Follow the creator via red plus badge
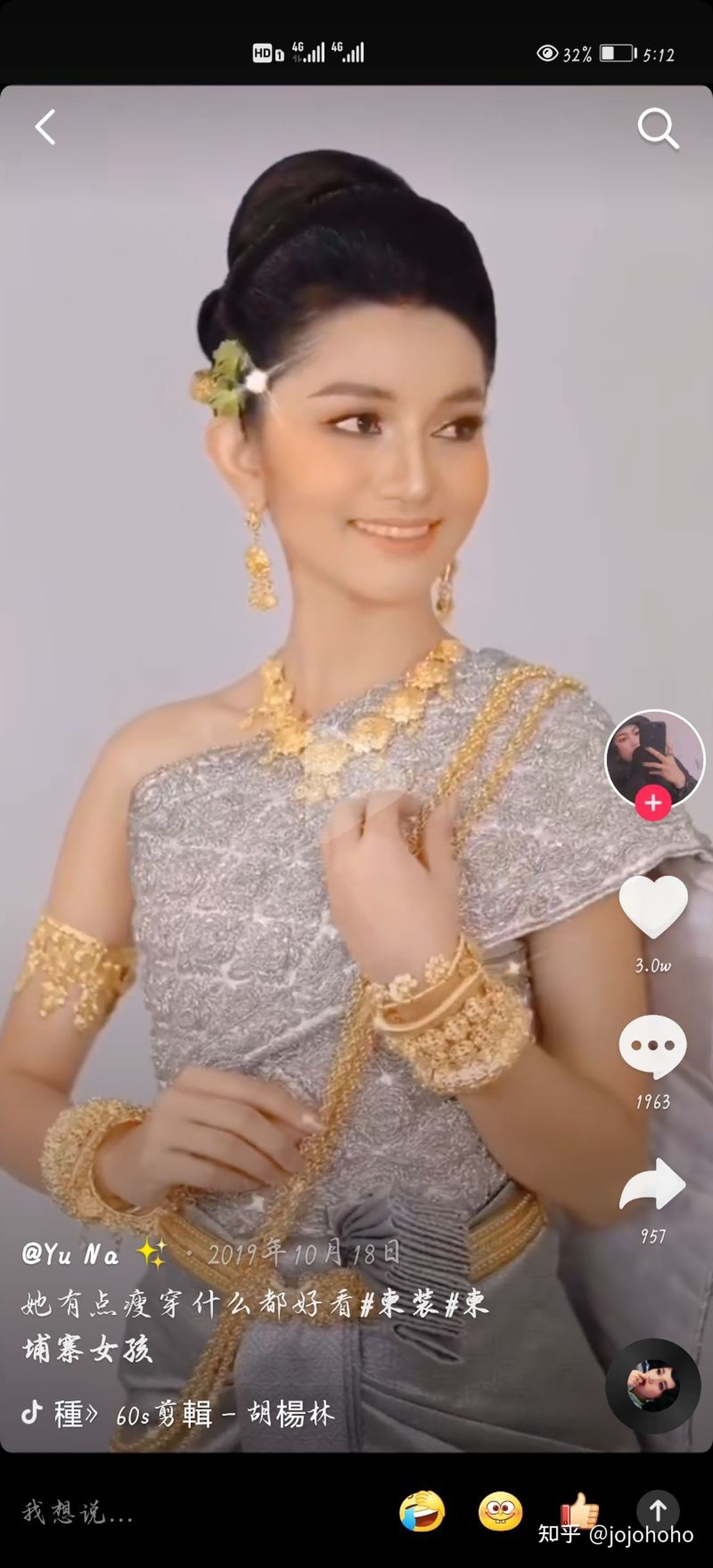The image size is (713, 1568). tap(653, 803)
